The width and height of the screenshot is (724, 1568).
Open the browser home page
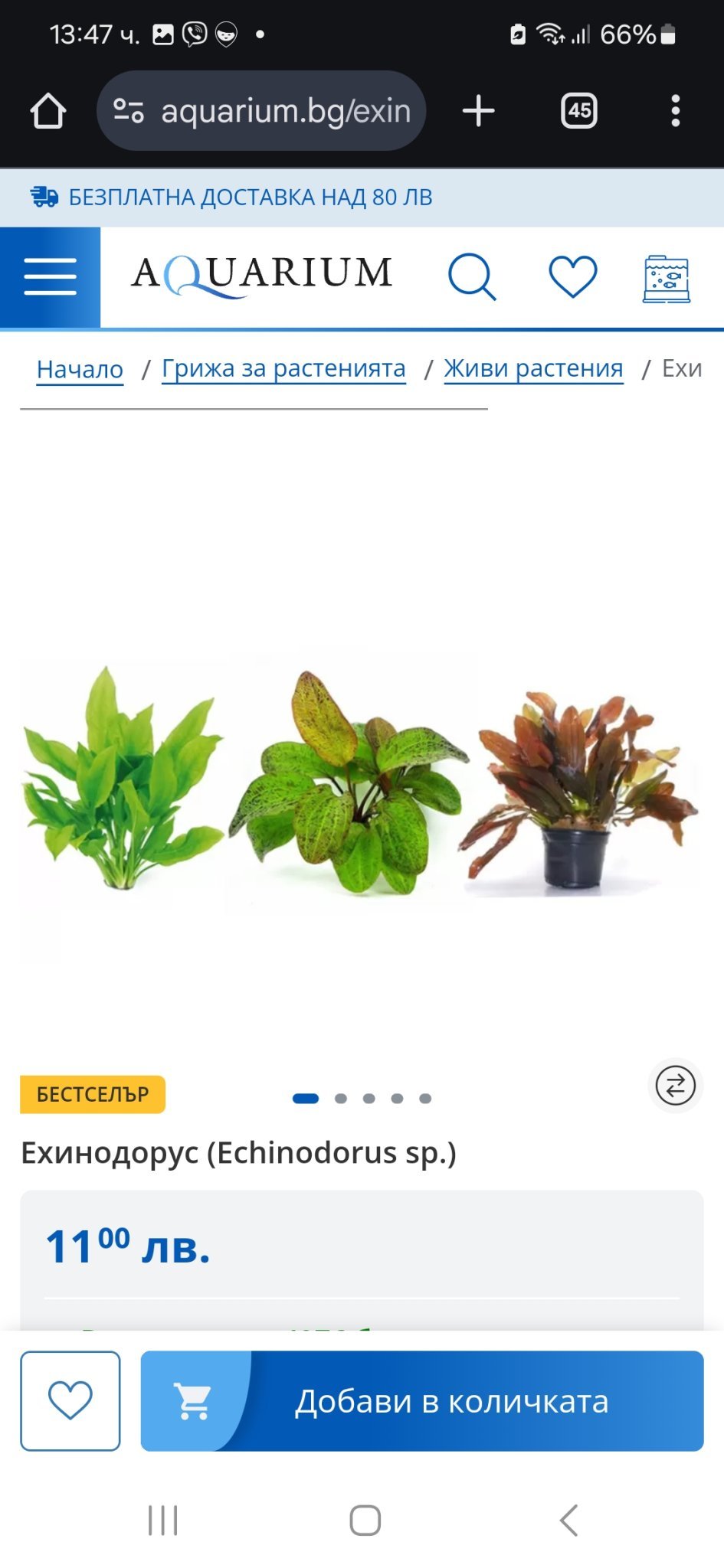pos(48,111)
